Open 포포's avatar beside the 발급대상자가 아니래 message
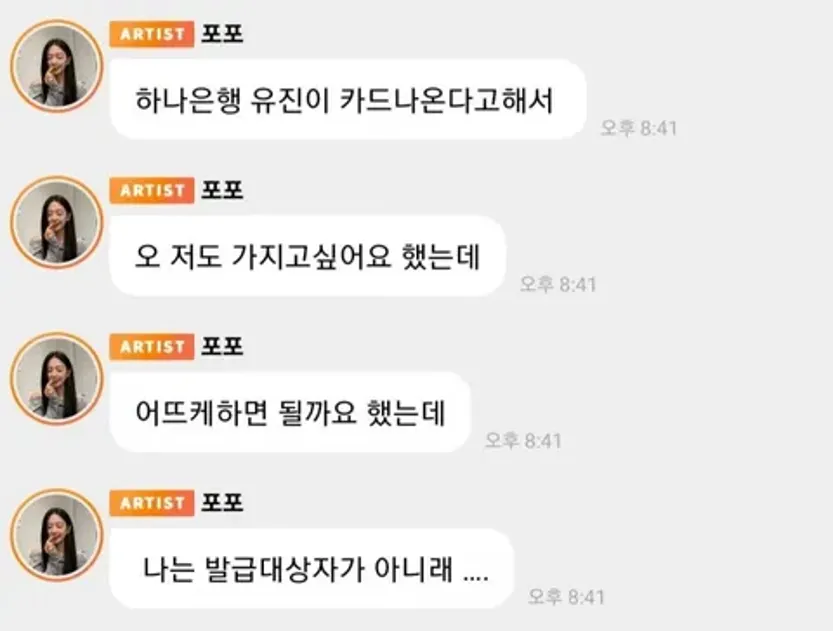Screen dimensions: 834x632 56,535
